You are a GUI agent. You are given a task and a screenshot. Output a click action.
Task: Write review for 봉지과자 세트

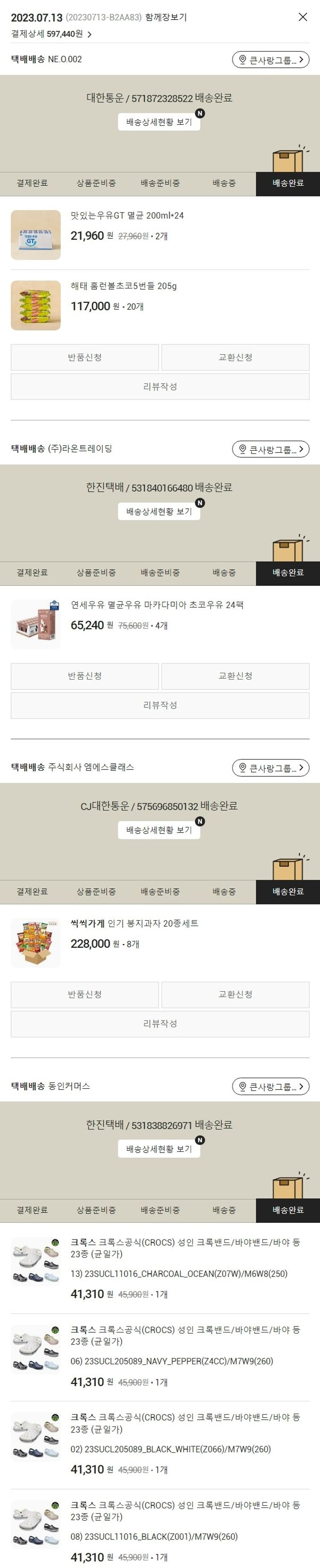pos(160,1024)
